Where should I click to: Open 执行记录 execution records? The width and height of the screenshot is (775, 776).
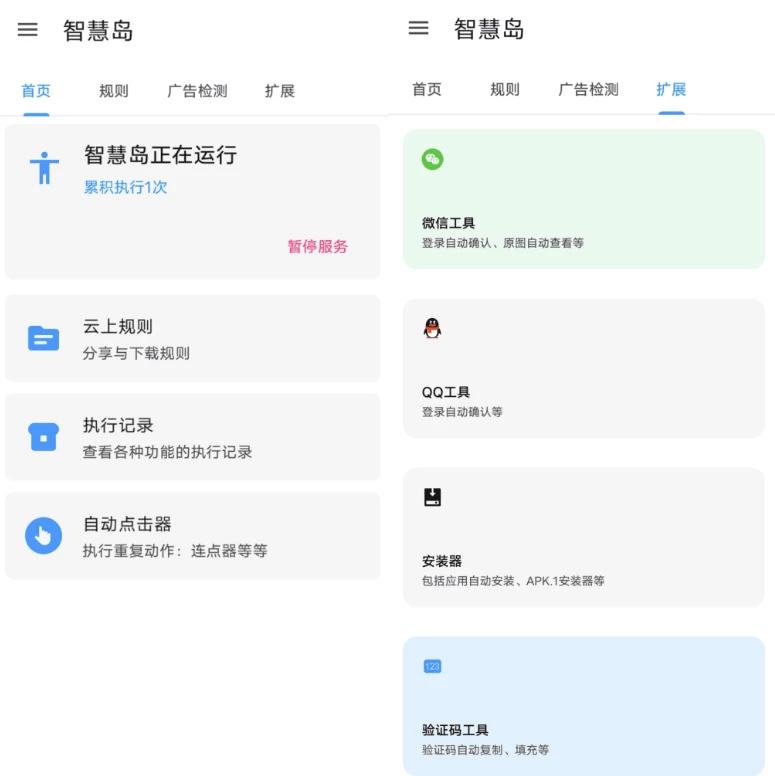point(192,437)
